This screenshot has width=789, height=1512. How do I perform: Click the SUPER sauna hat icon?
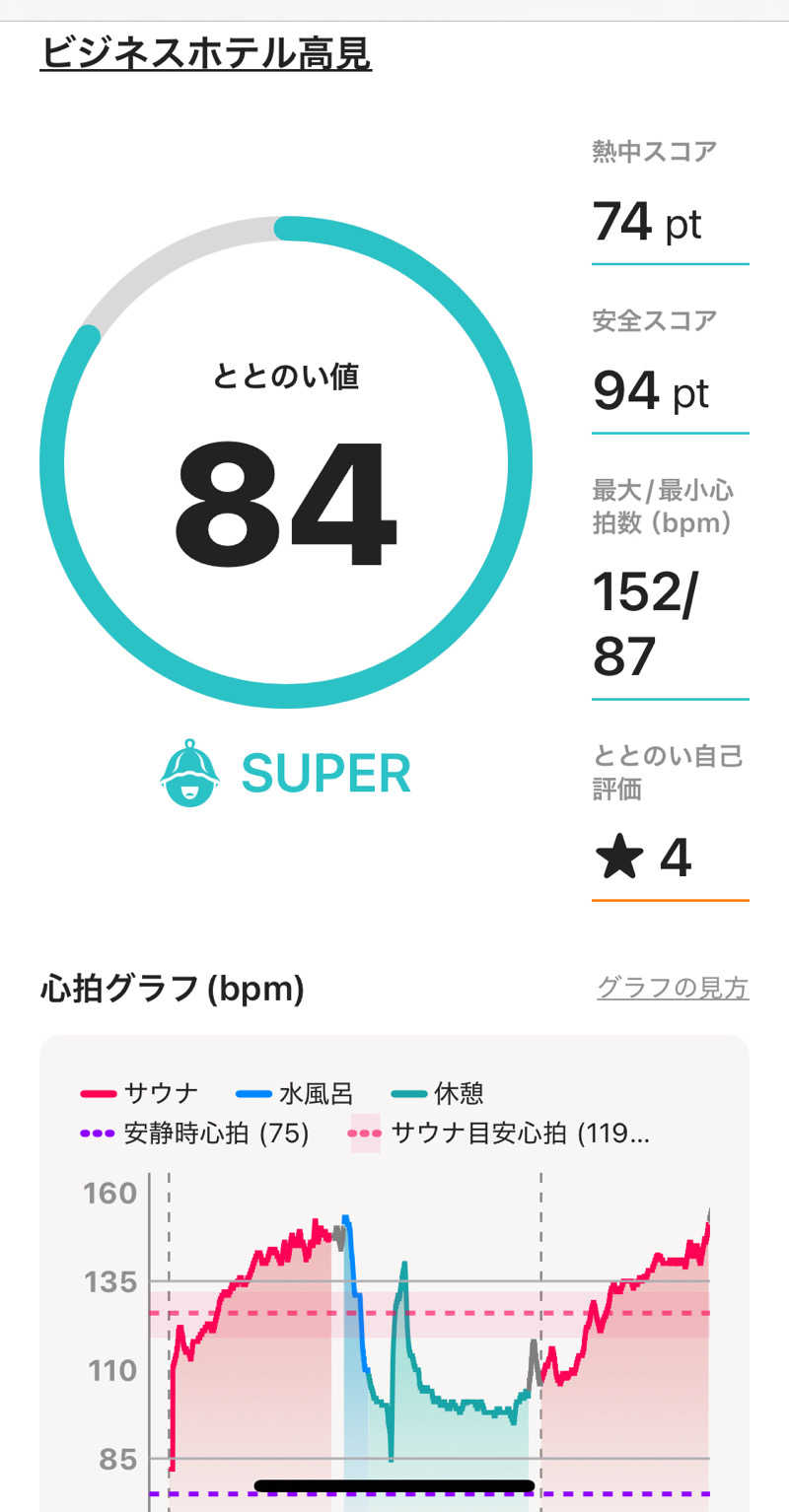[x=189, y=775]
